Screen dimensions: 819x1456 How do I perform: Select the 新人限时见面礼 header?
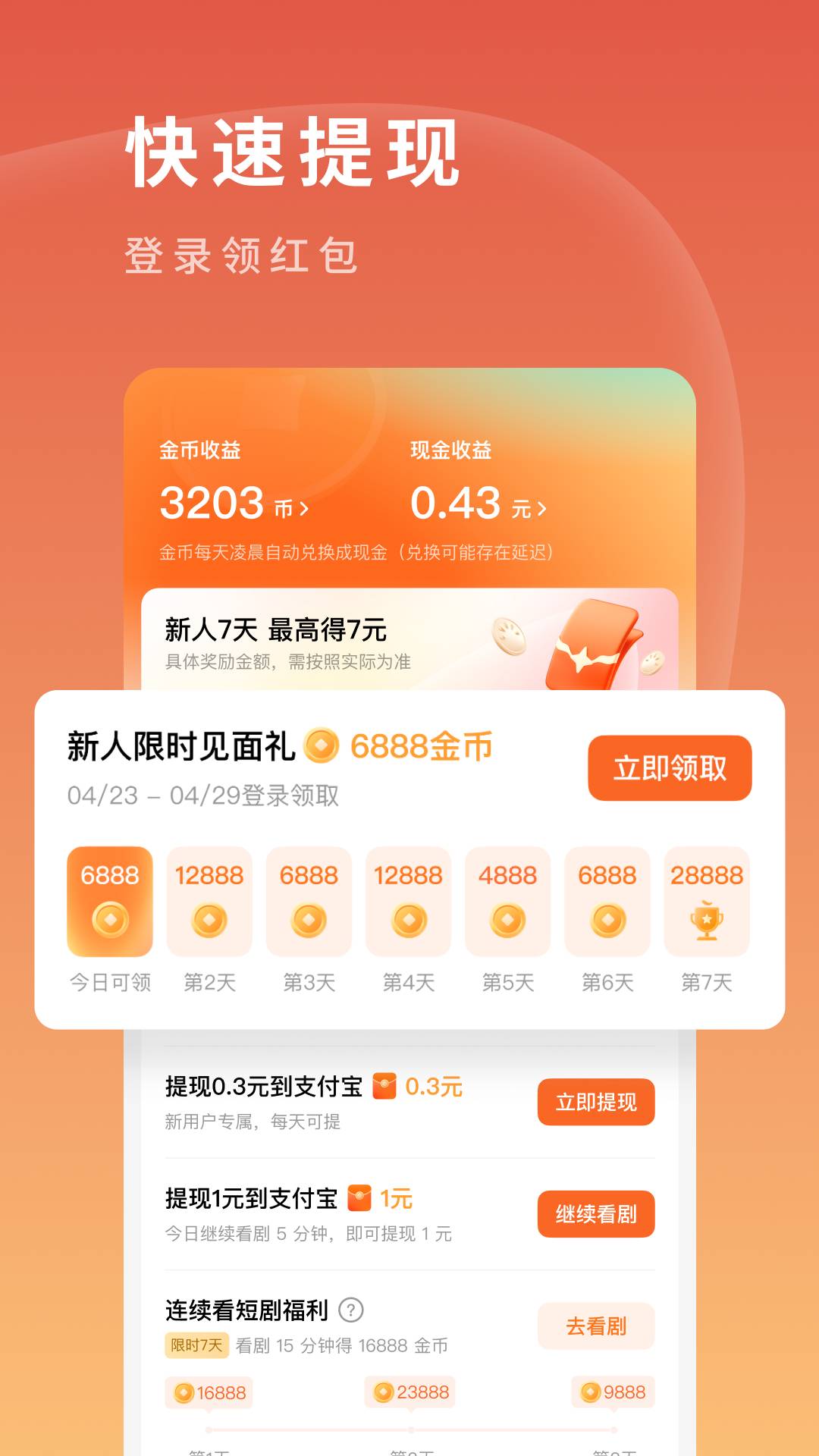(x=182, y=747)
